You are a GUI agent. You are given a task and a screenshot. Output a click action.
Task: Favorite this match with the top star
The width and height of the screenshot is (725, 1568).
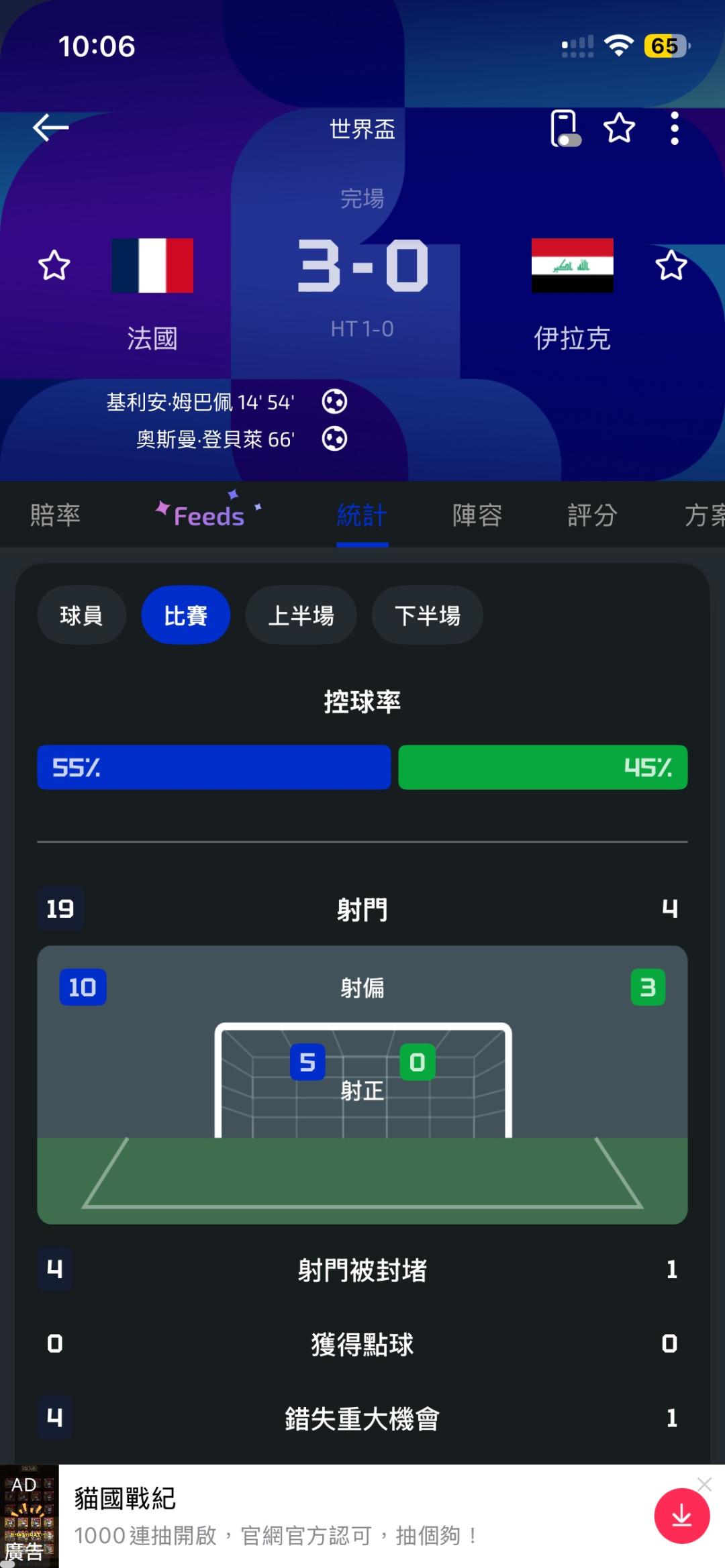pyautogui.click(x=619, y=127)
